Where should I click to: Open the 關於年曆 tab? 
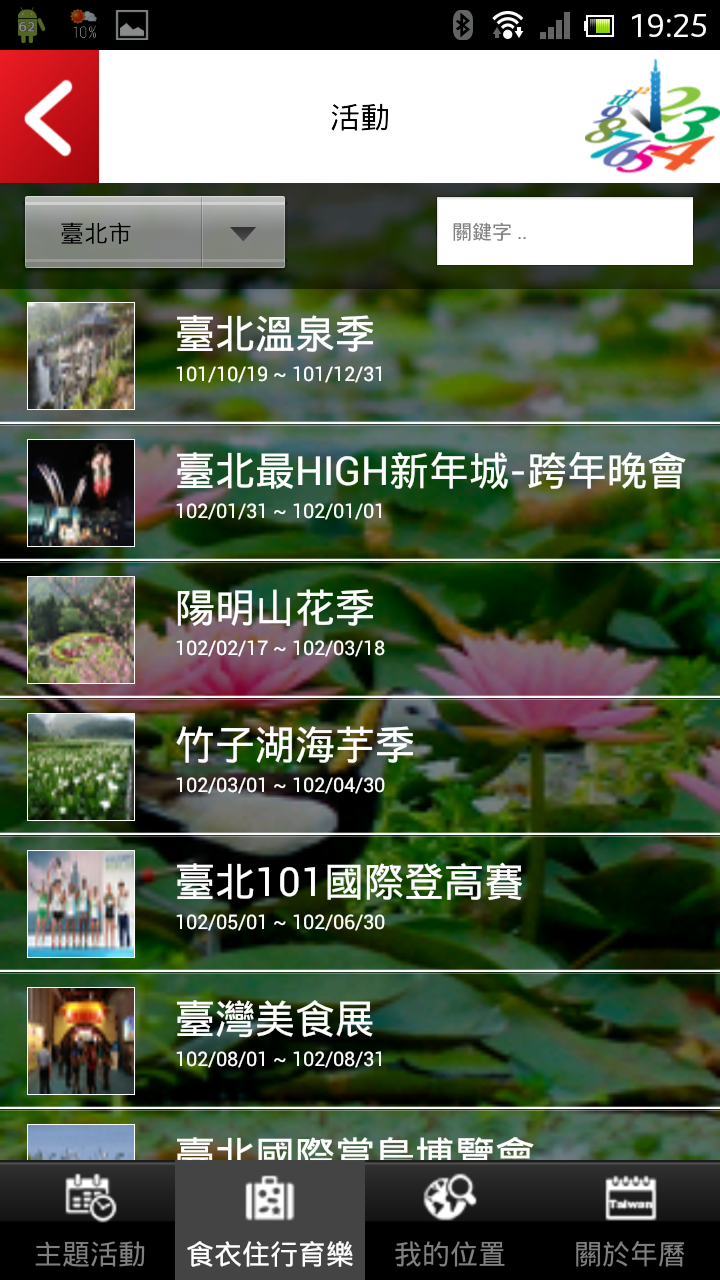630,1222
